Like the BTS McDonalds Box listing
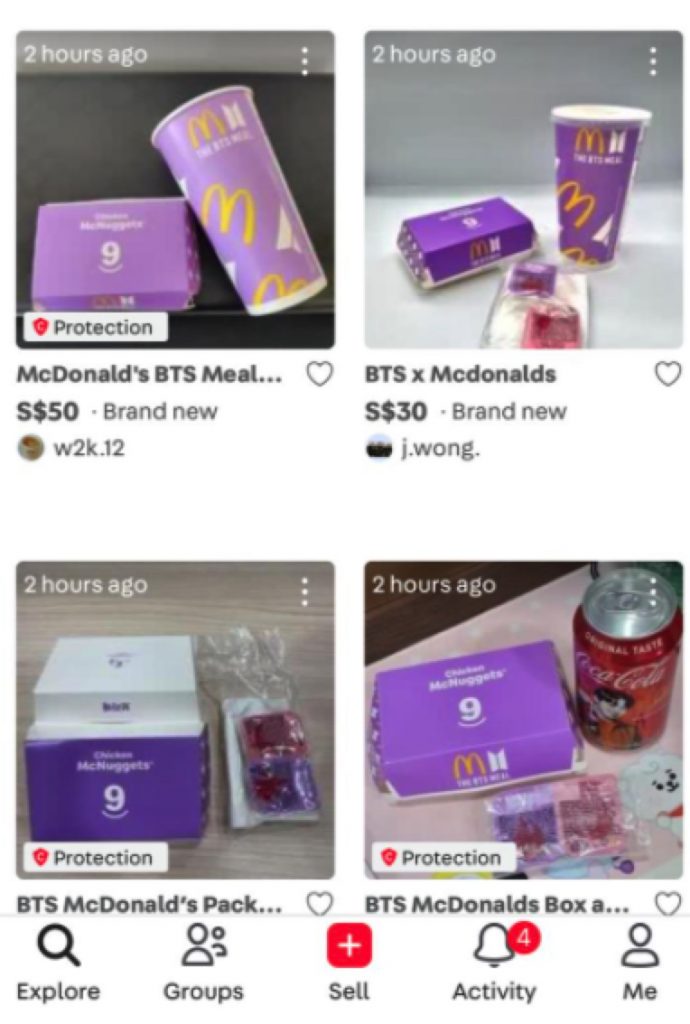690x1024 pixels. [x=667, y=904]
